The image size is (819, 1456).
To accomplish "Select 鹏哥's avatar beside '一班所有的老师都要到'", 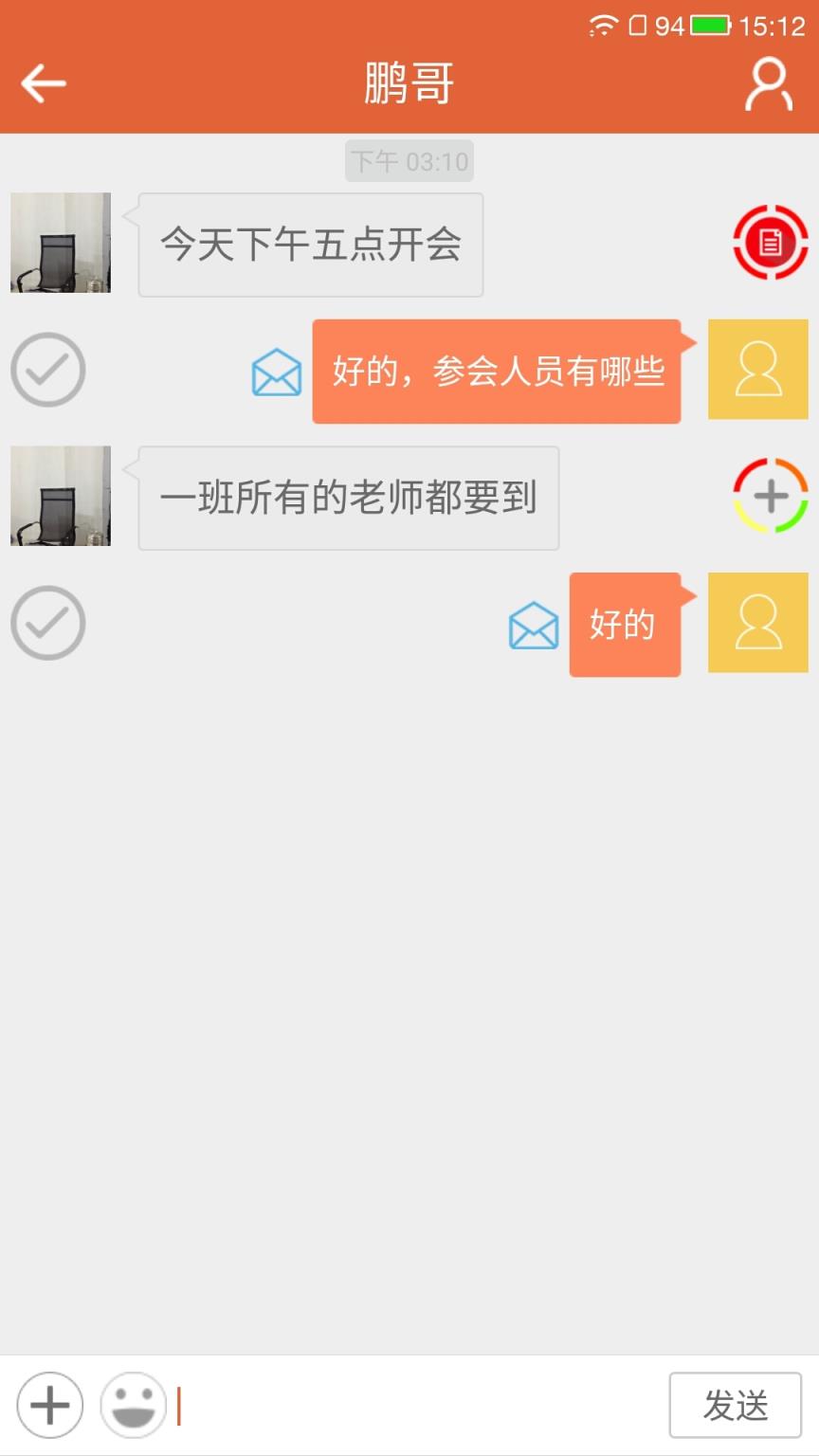I will 60,496.
